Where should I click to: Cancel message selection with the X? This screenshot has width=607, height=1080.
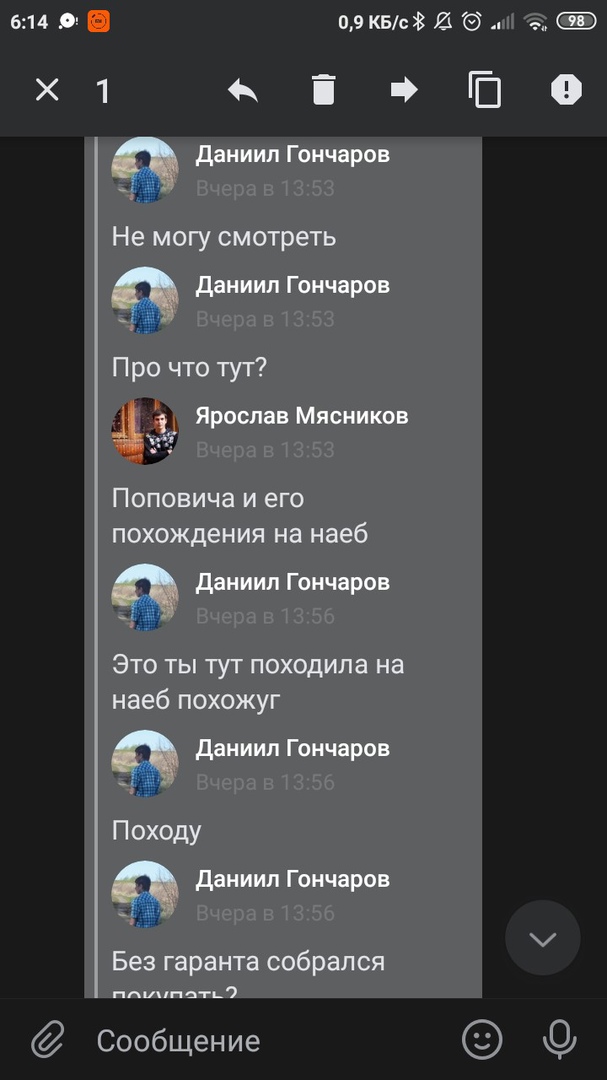pyautogui.click(x=47, y=91)
